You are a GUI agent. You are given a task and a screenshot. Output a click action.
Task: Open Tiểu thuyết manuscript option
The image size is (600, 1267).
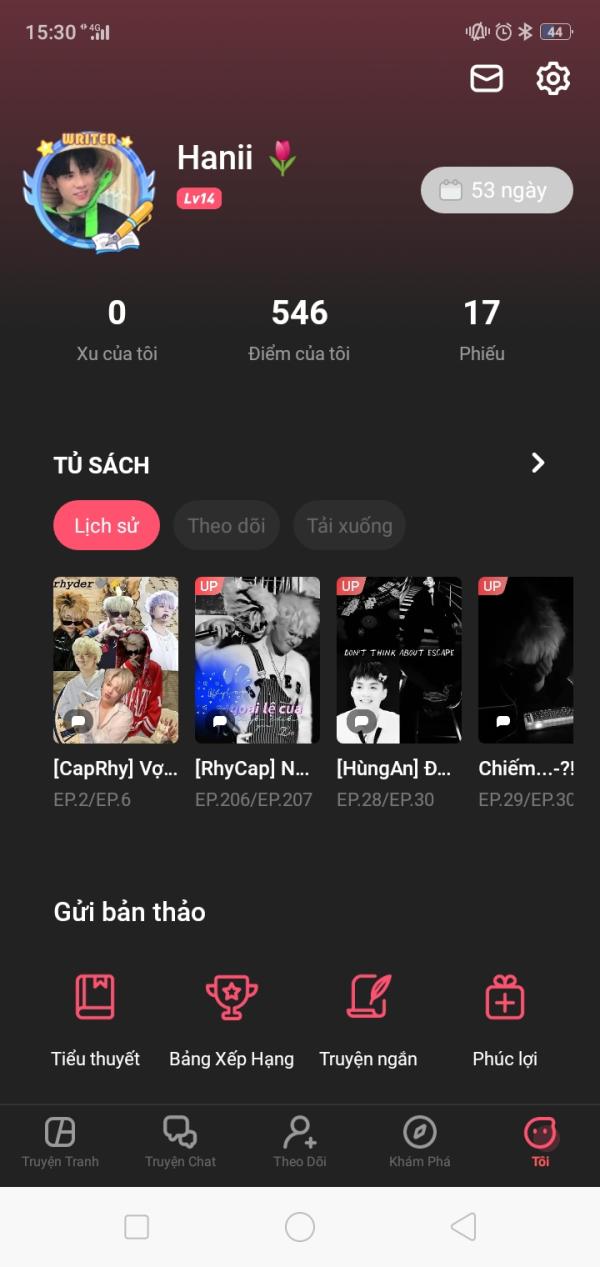tap(95, 1016)
